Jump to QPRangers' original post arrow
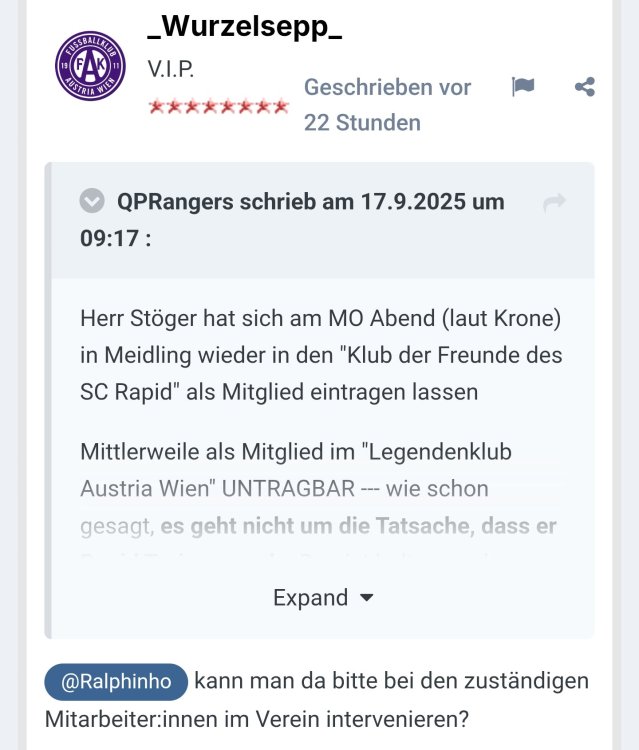 554,203
